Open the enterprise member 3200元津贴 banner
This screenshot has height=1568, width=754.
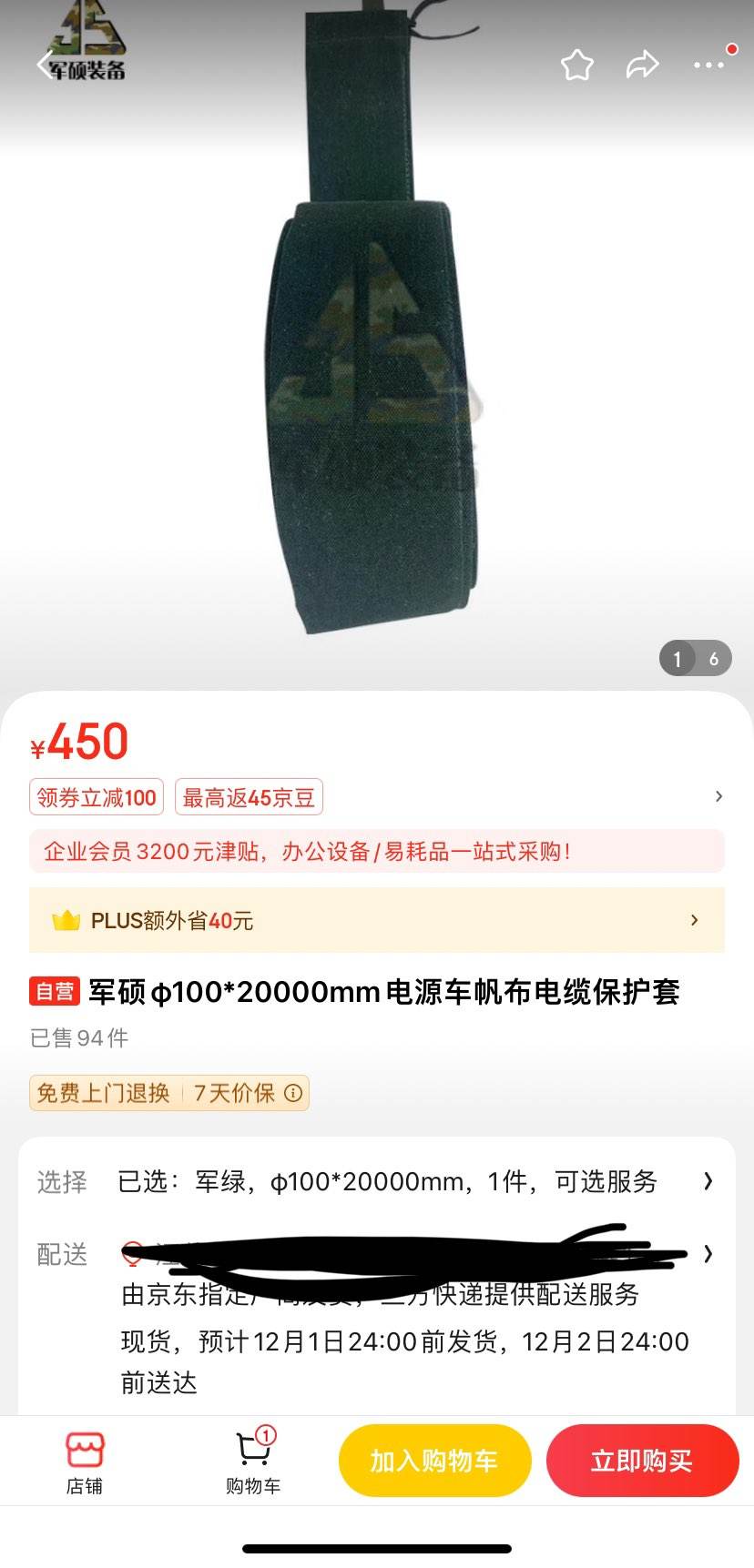click(x=377, y=852)
